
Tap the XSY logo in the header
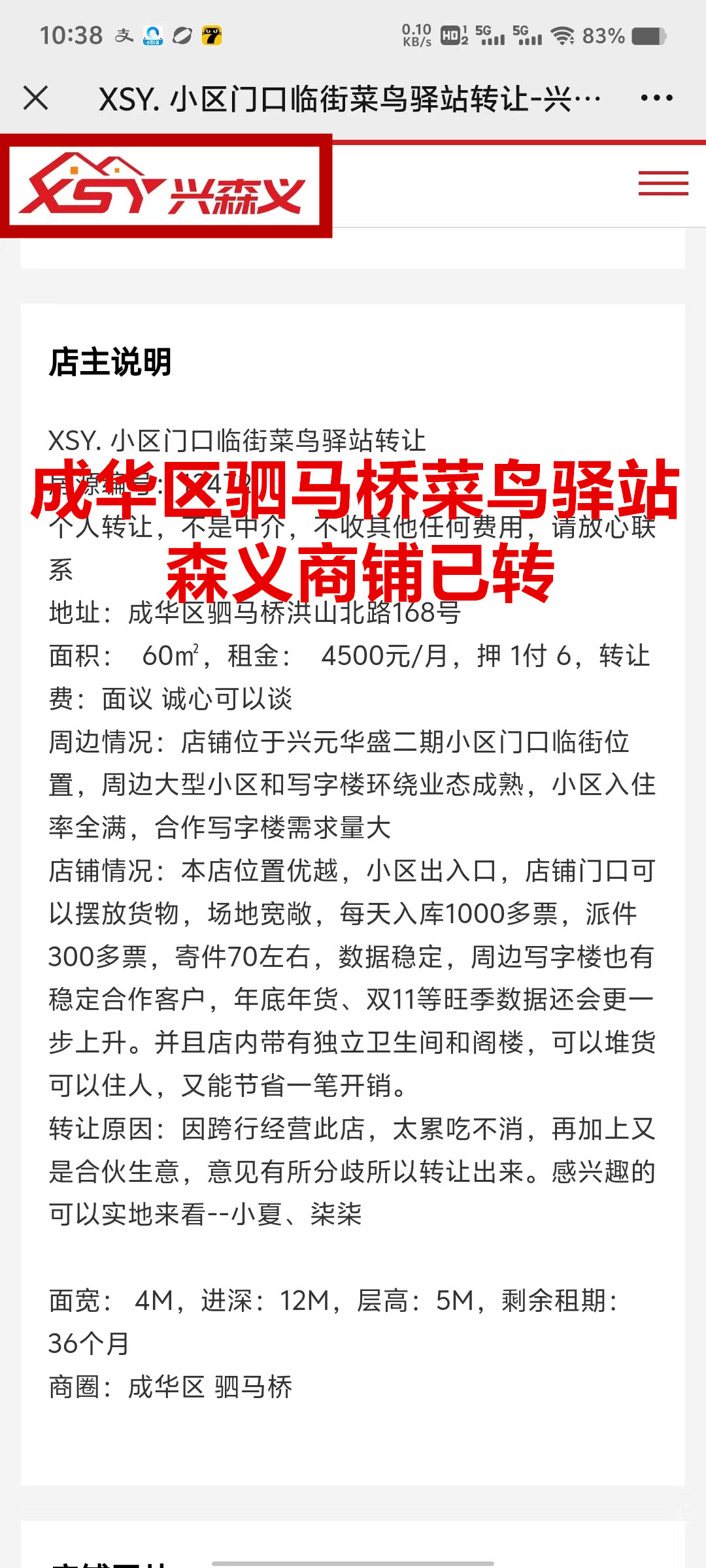[x=165, y=186]
